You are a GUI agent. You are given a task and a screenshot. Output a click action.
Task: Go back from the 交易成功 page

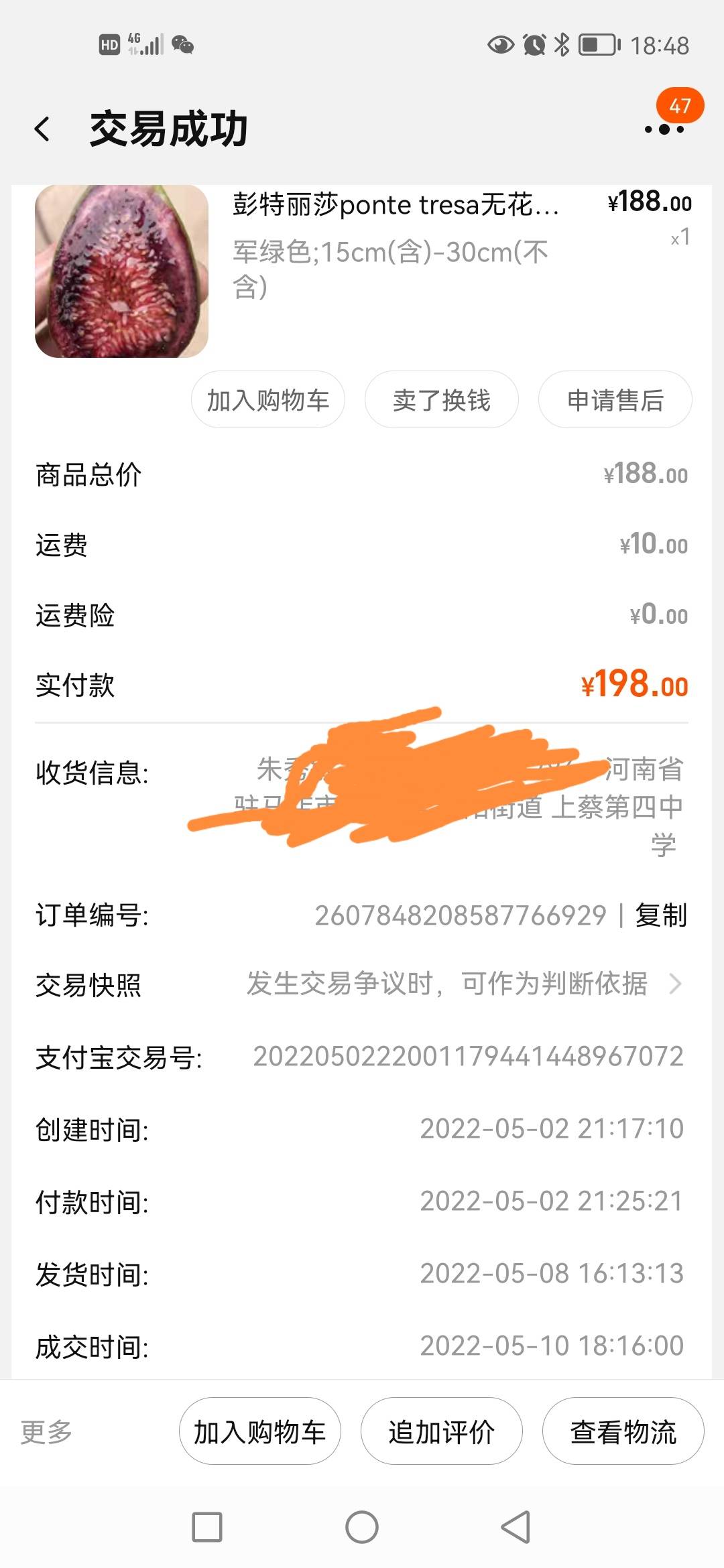pos(43,129)
